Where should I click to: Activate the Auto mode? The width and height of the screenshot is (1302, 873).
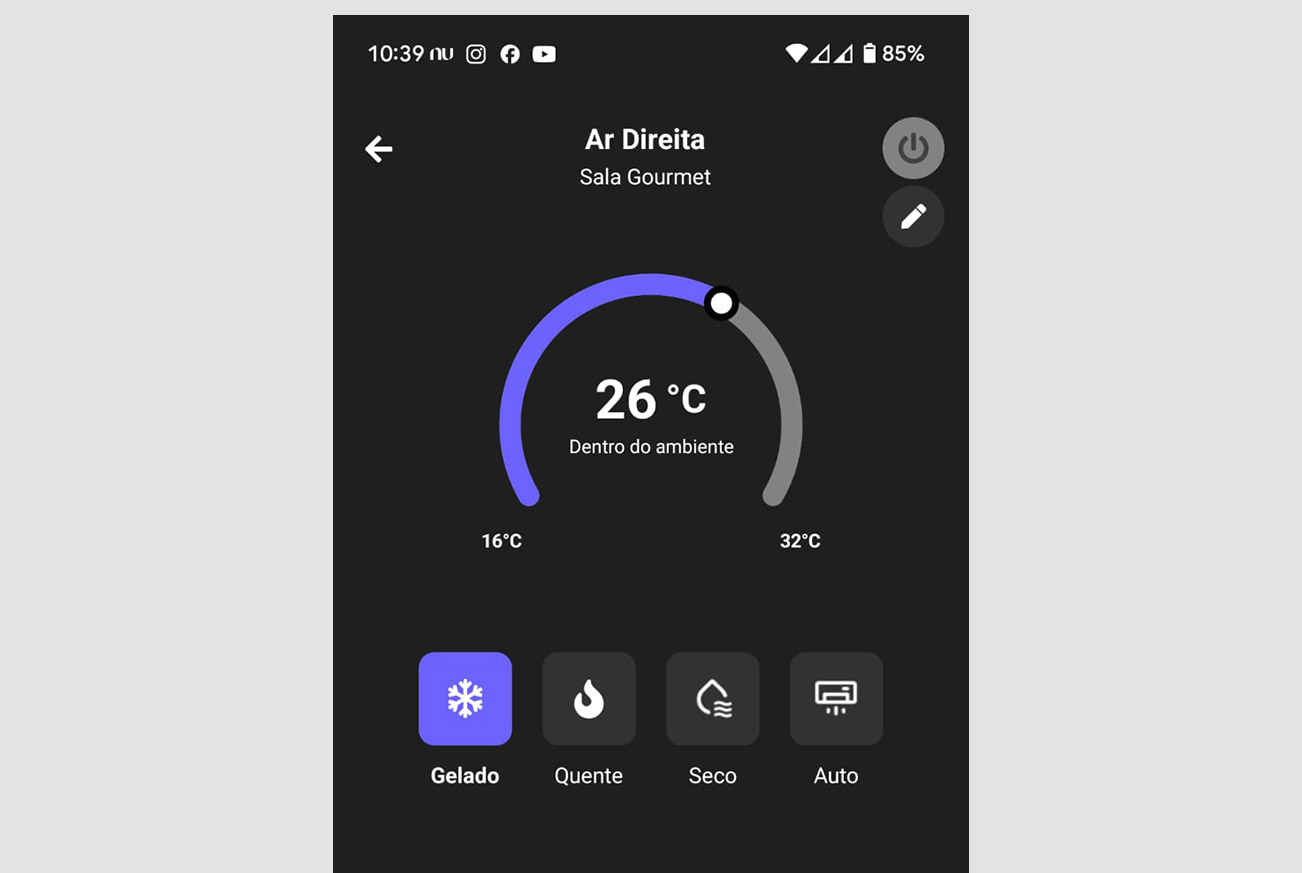(x=836, y=698)
